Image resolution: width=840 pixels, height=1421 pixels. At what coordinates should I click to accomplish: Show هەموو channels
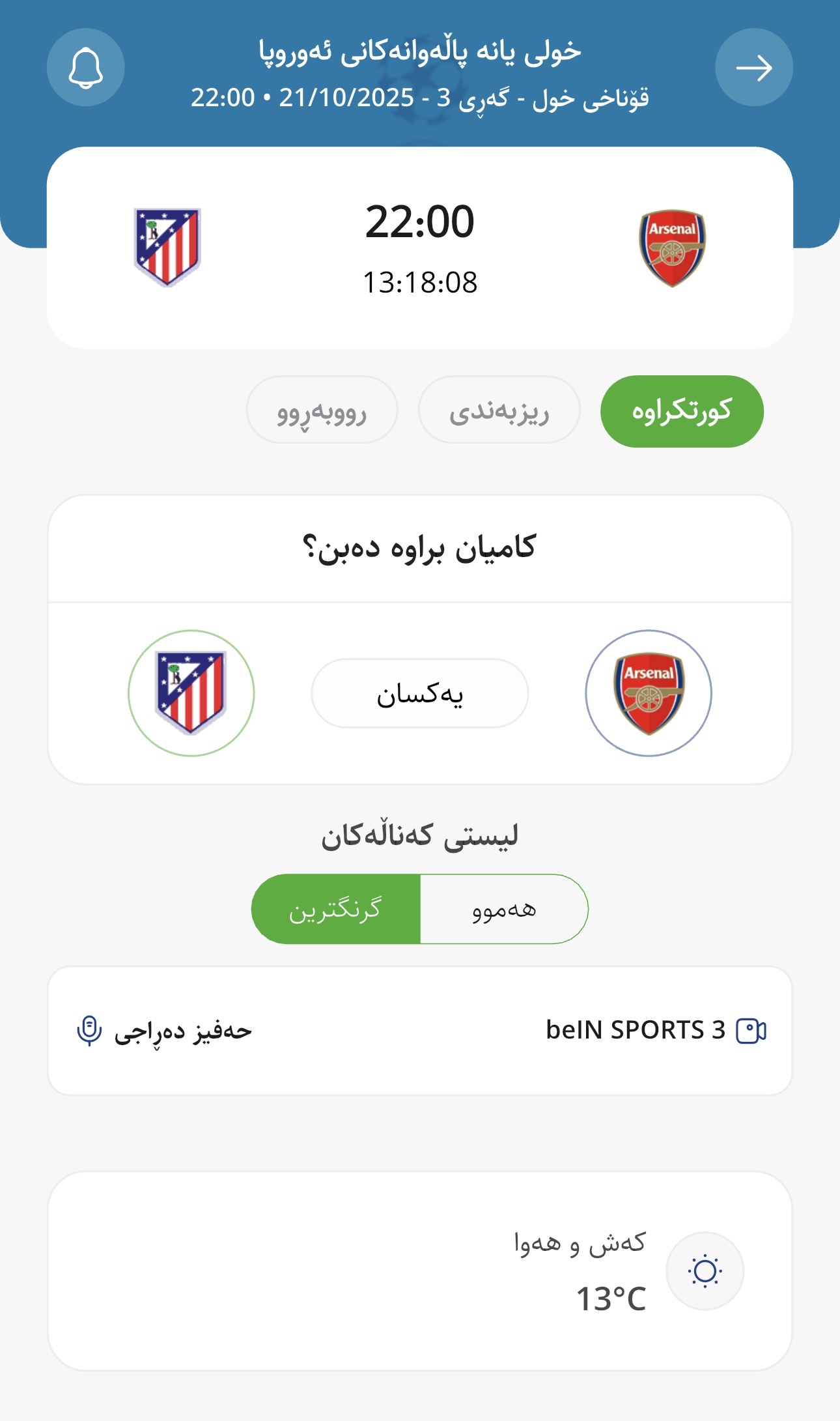[x=504, y=909]
